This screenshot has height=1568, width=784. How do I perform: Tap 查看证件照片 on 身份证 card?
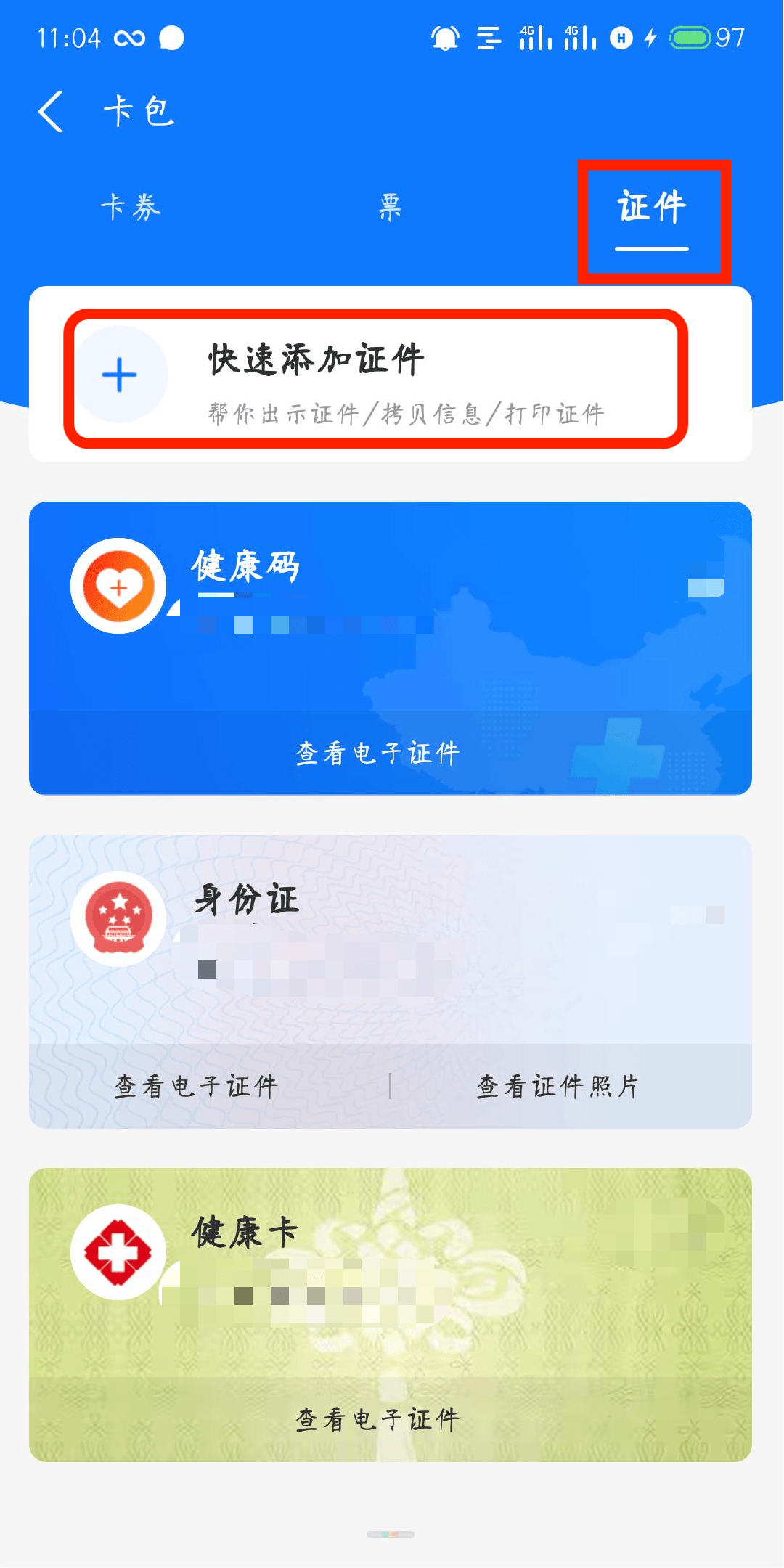[558, 1087]
